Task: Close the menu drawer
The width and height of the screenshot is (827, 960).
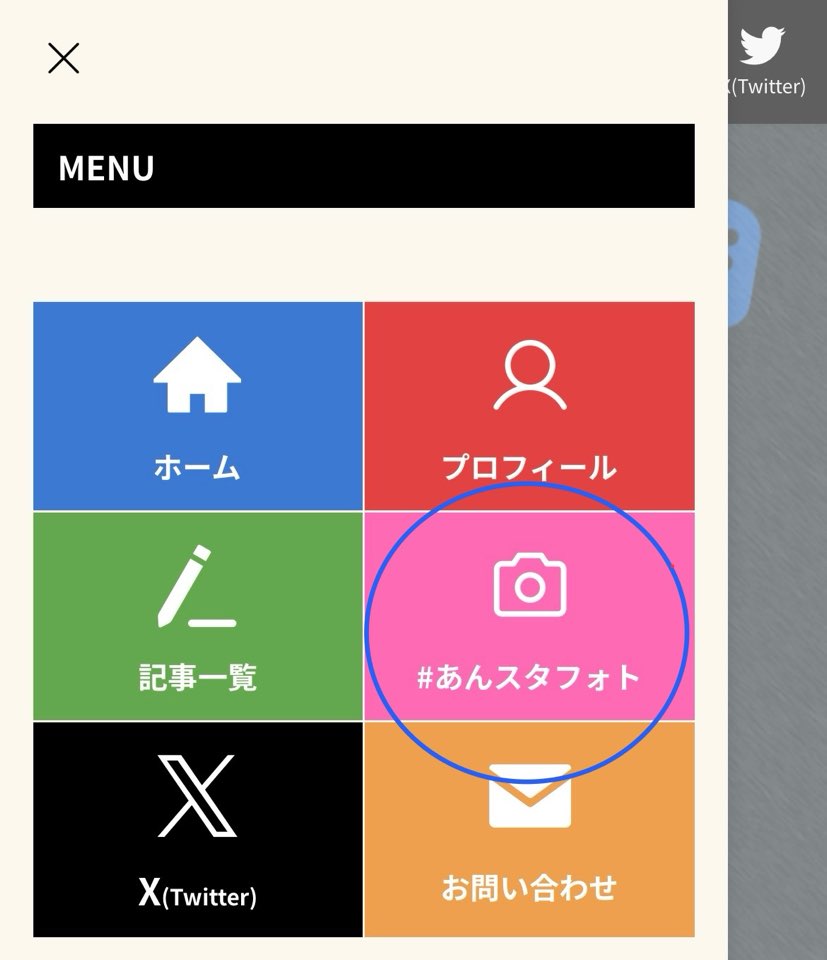Action: (x=63, y=59)
